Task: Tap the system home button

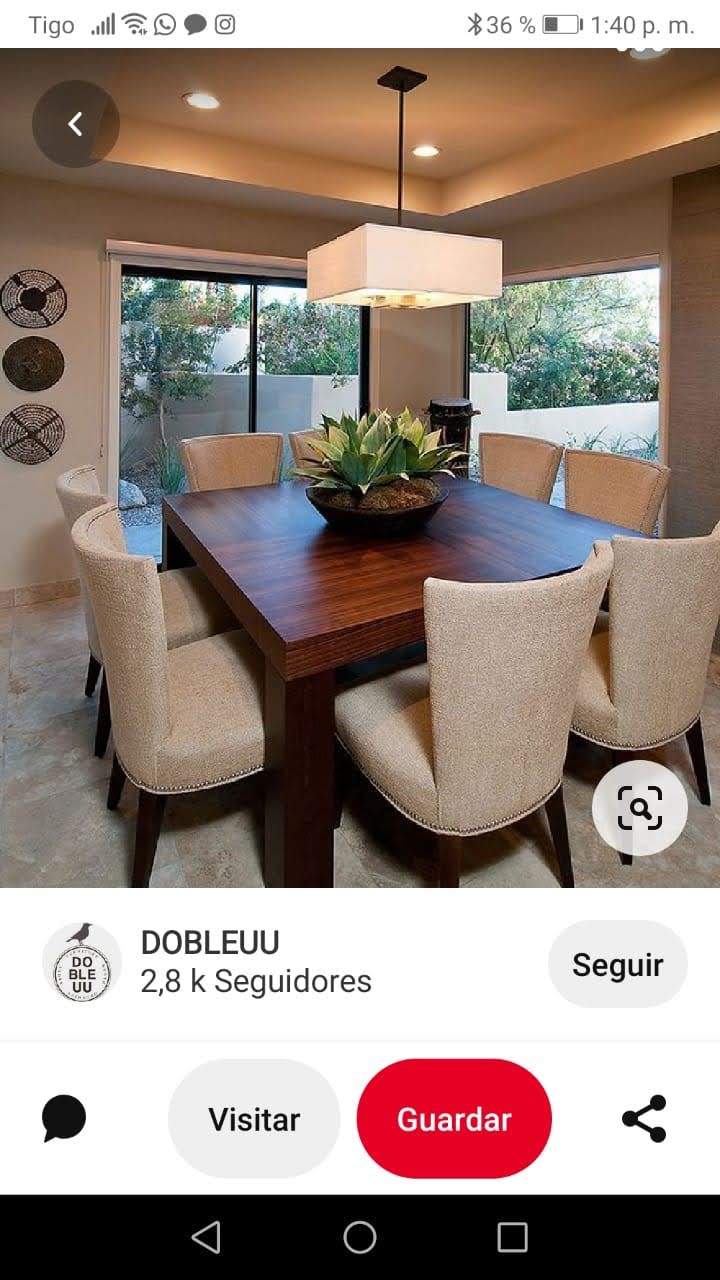Action: [x=360, y=1237]
